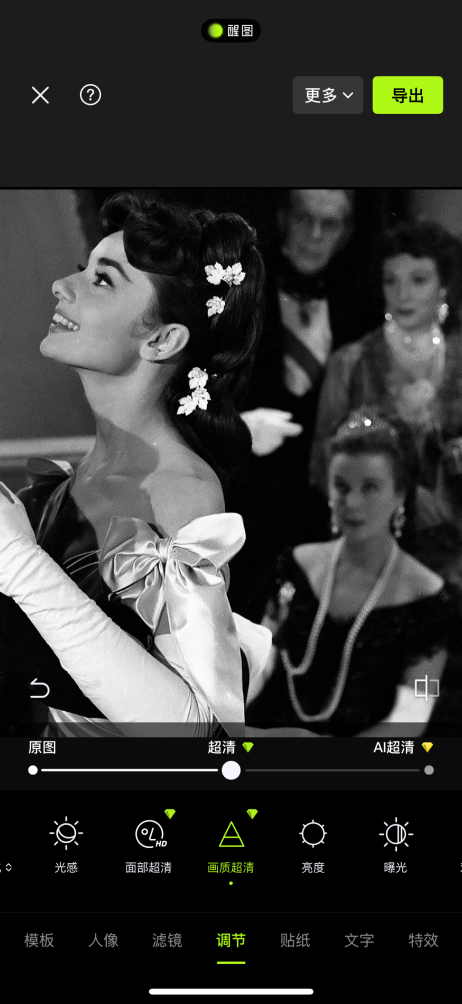Switch to the 文字 tab

359,940
